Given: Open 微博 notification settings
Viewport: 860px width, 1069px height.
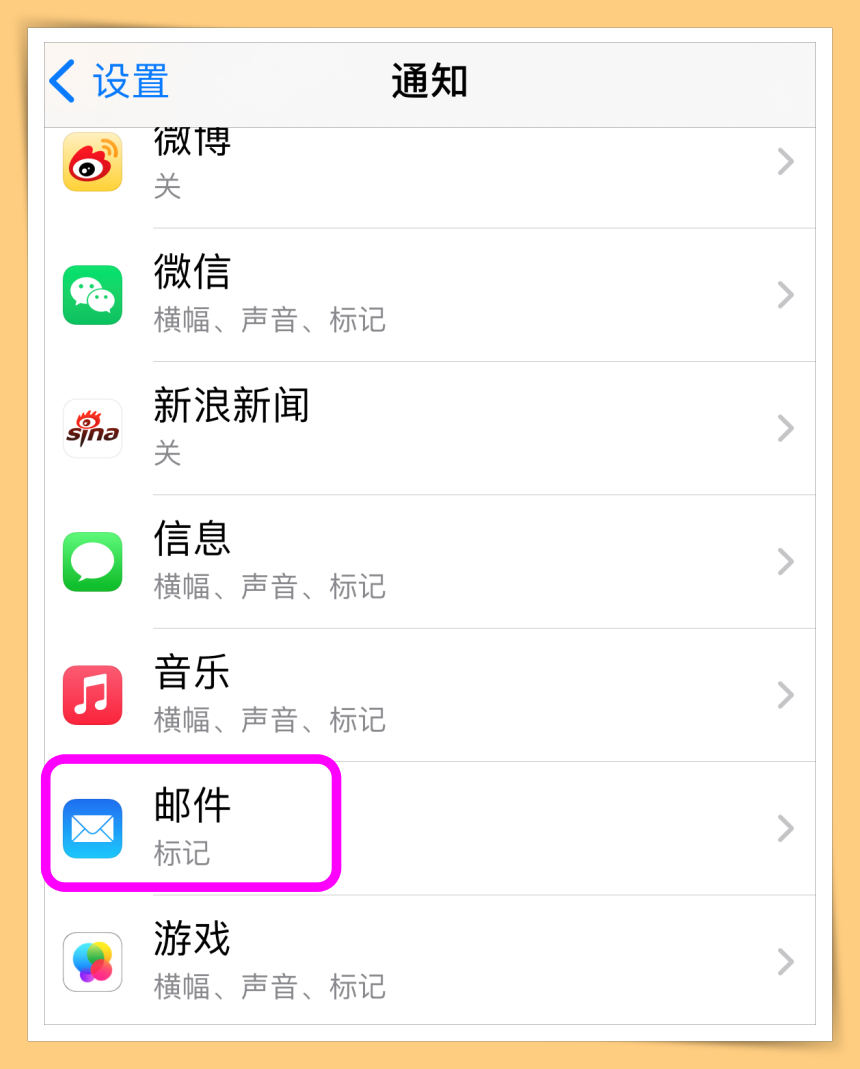Looking at the screenshot, I should [430, 163].
